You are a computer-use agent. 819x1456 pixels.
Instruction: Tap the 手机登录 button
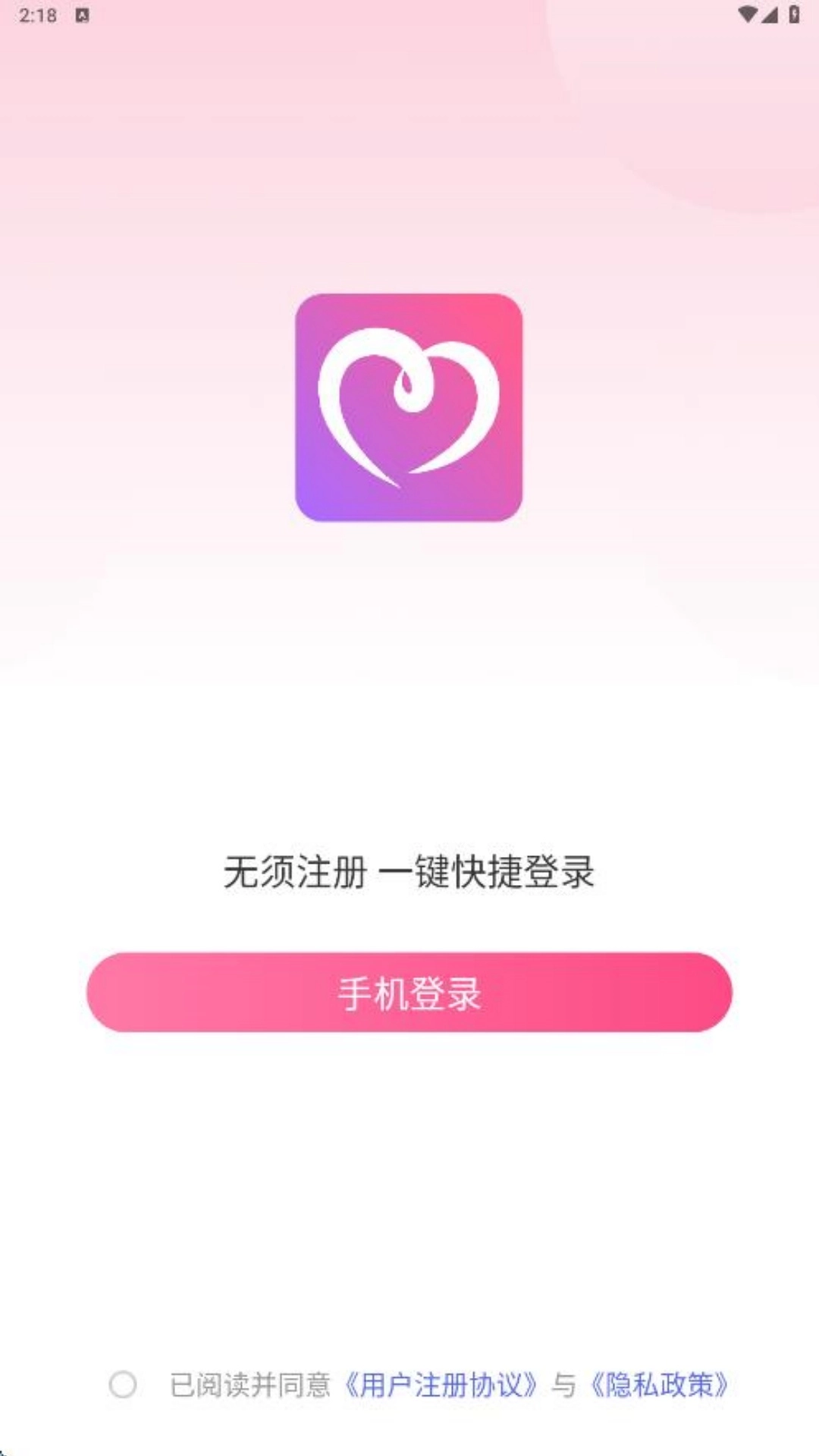[x=409, y=993]
